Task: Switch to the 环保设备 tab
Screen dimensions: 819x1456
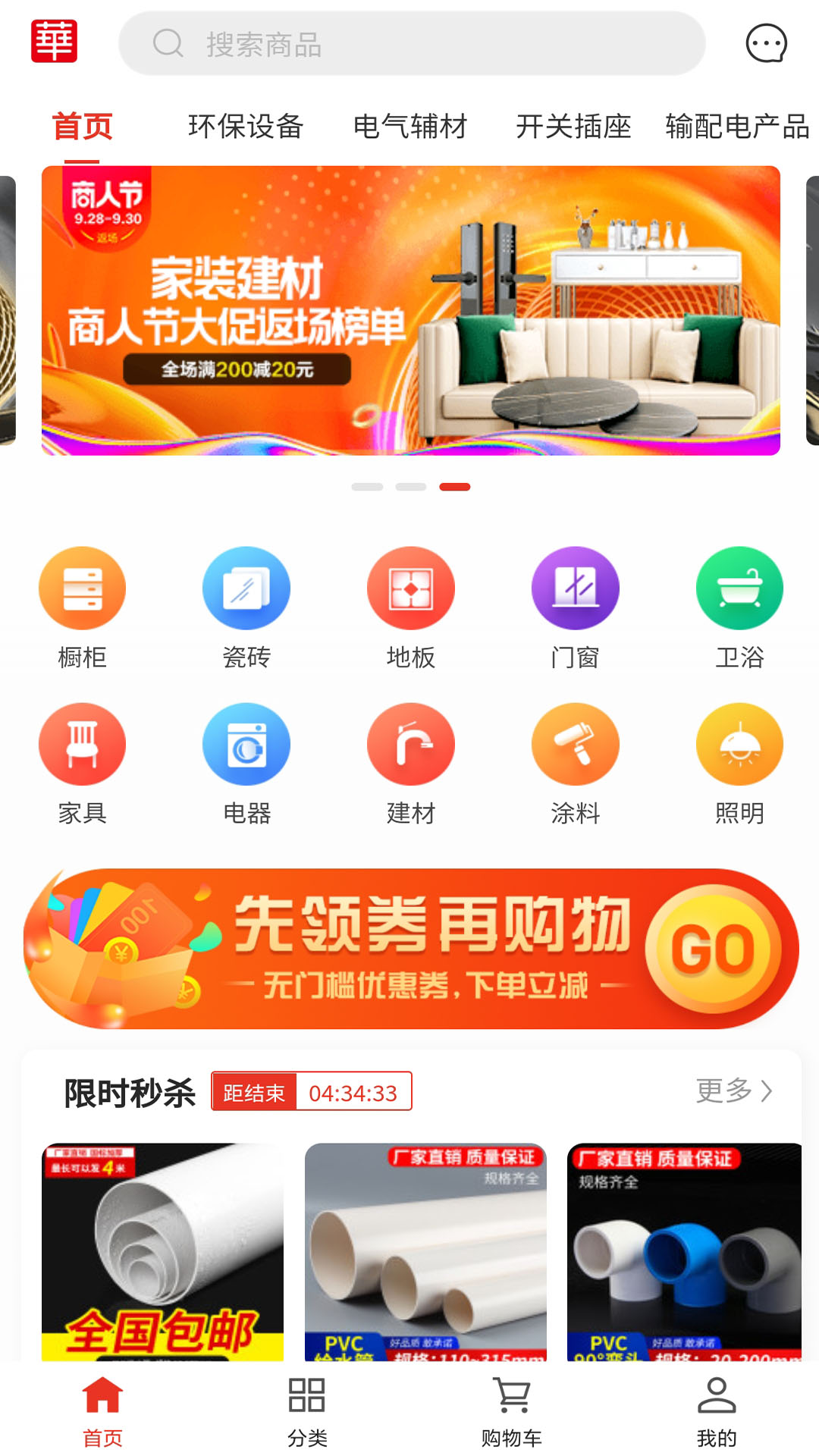Action: pos(246,127)
